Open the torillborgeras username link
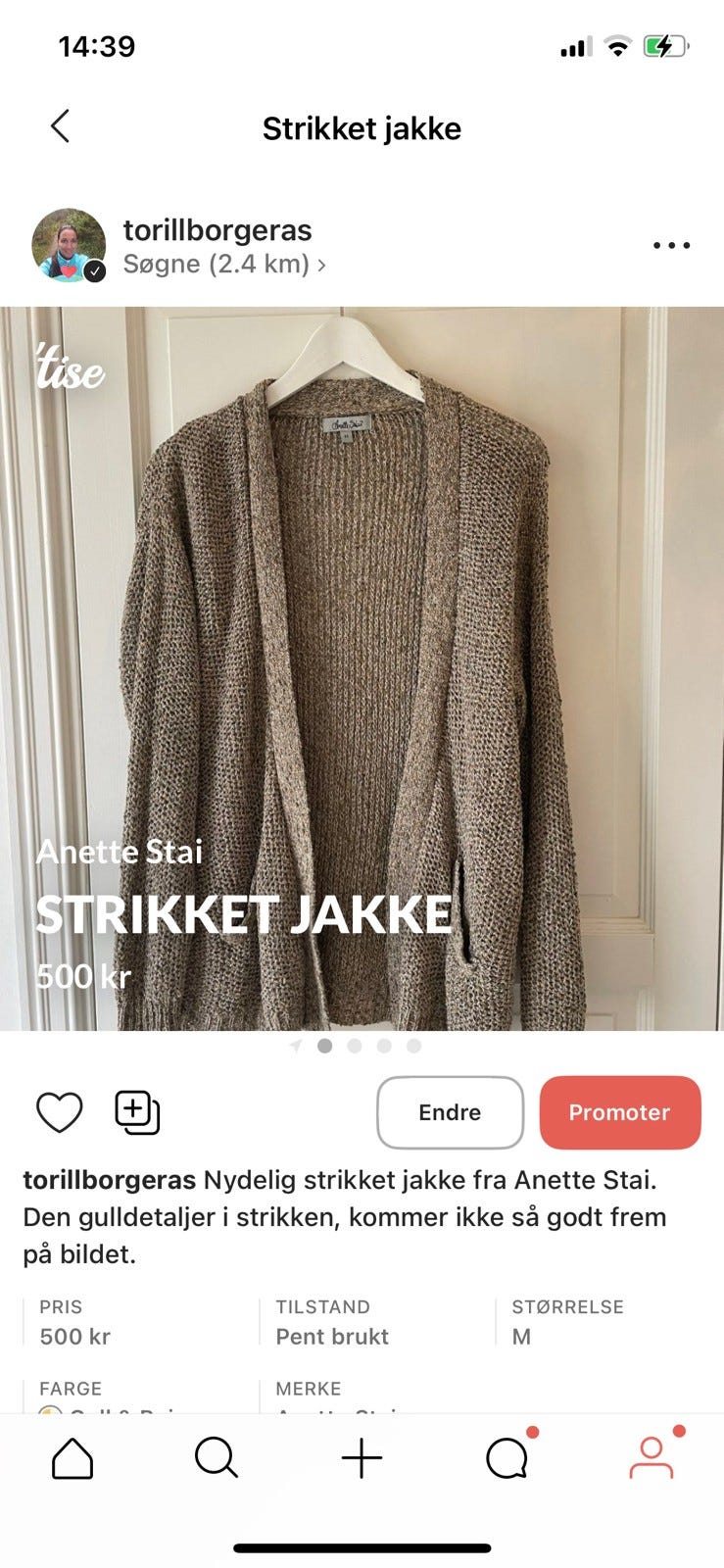724x1568 pixels. click(x=217, y=229)
